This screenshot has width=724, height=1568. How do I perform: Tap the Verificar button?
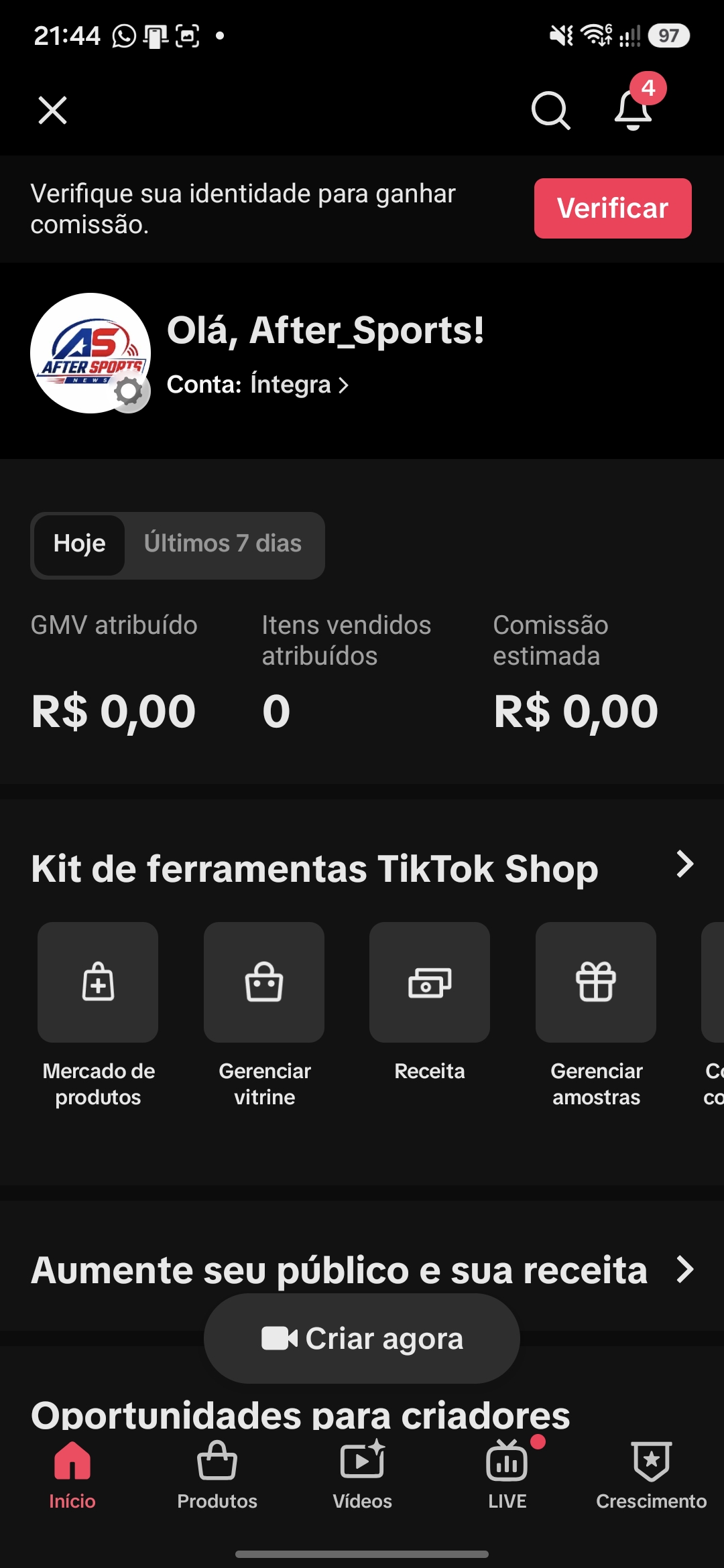tap(613, 208)
